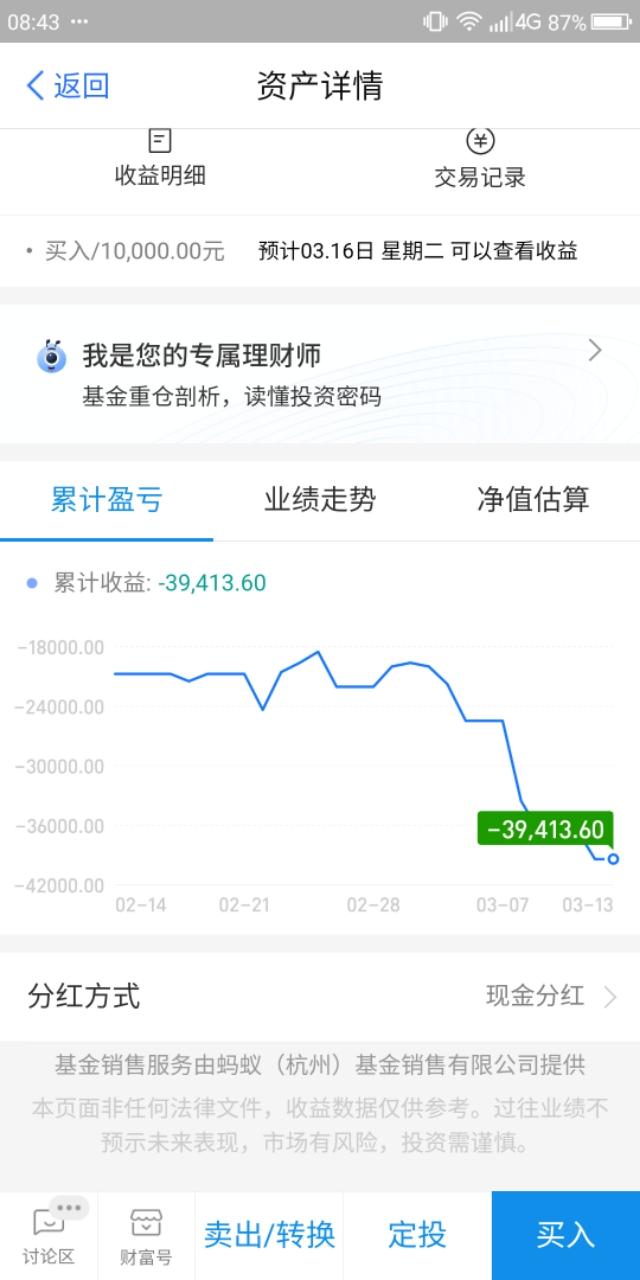Switch to the 净值估算 tab

(533, 499)
